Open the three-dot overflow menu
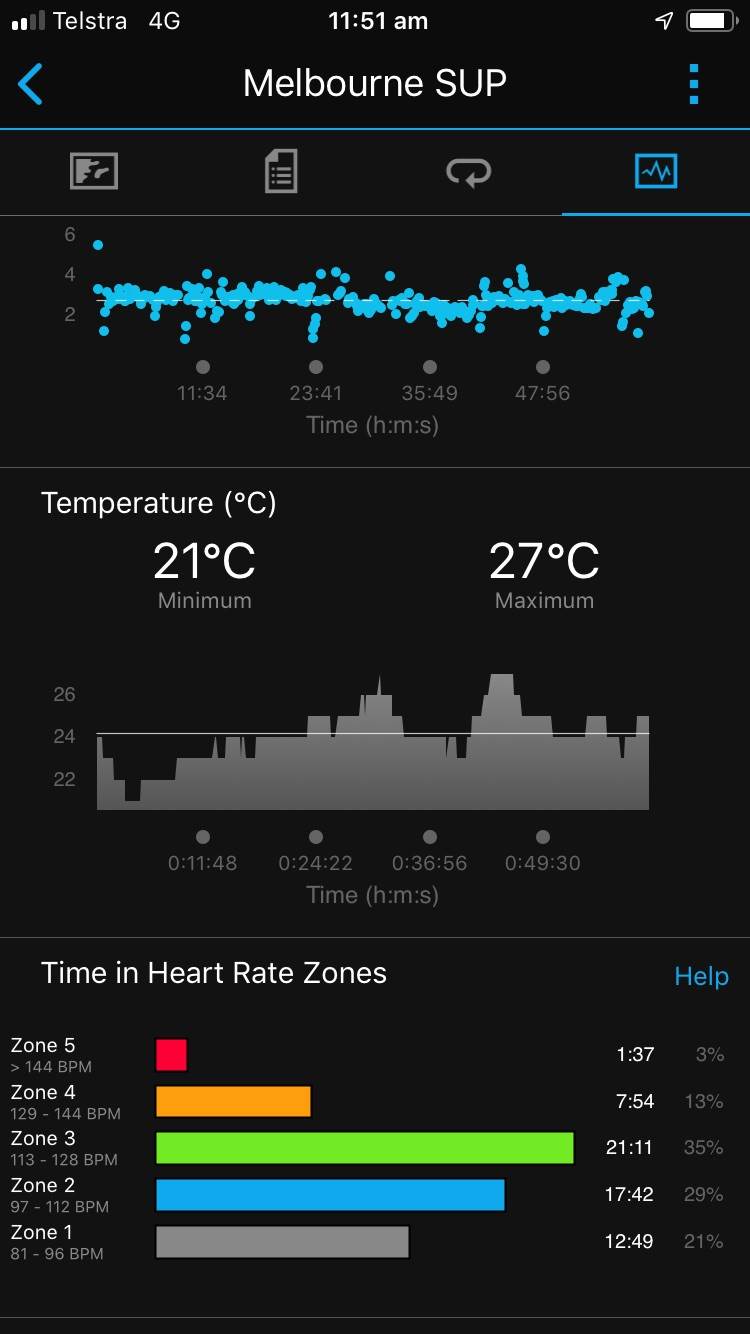Screen dimensions: 750x1334 coord(694,84)
